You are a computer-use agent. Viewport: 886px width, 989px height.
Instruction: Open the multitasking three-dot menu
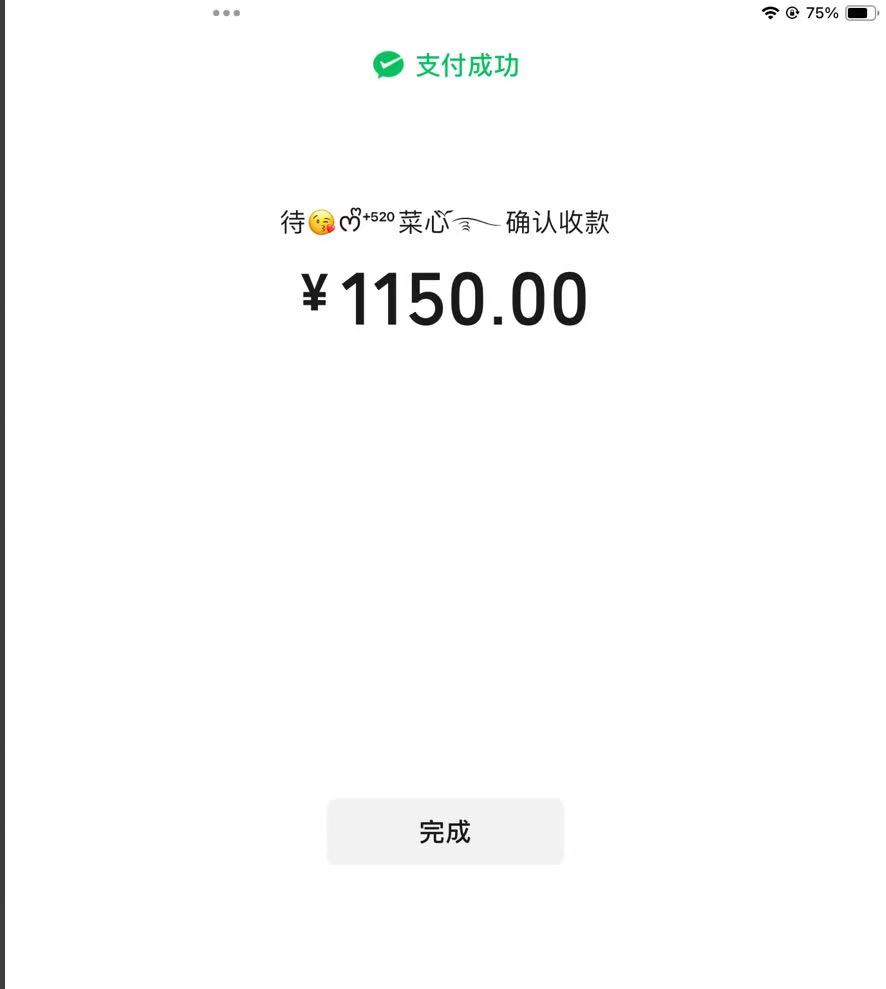coord(226,13)
